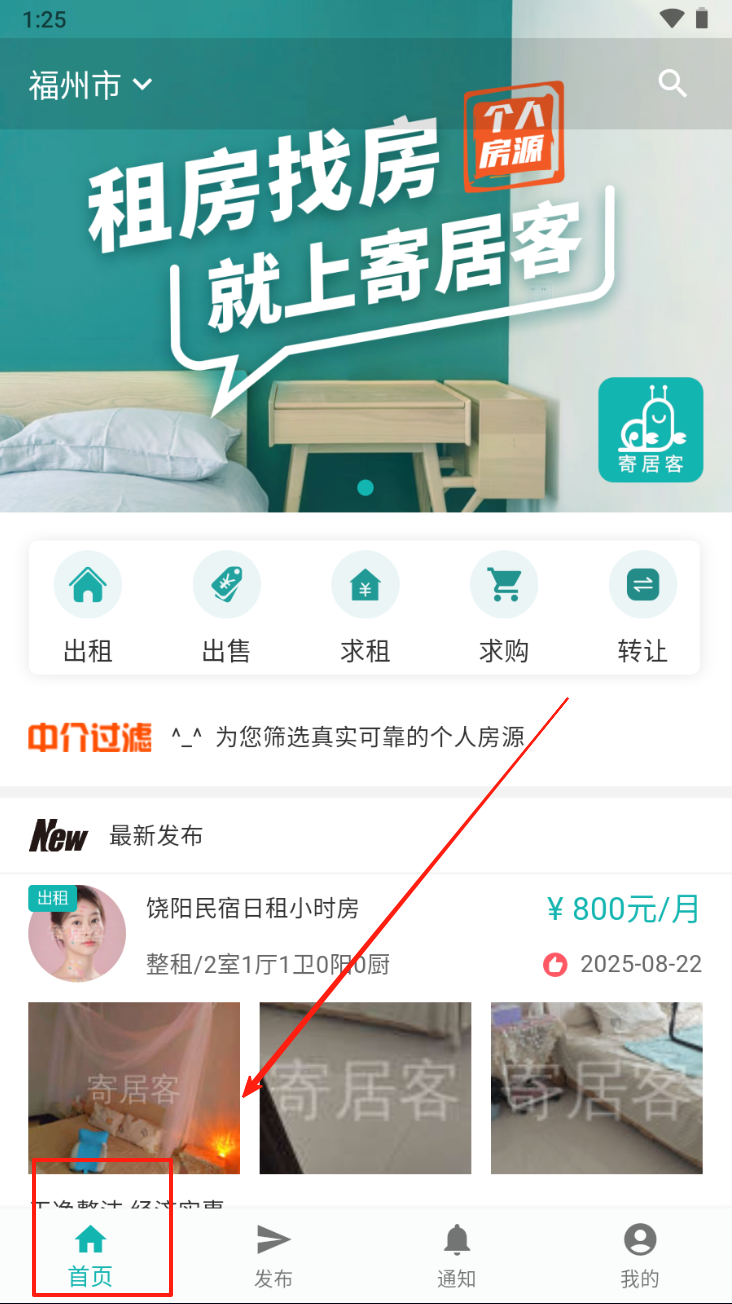View the last photo of the 饶阳民宿 listing
This screenshot has height=1304, width=732.
[597, 1087]
